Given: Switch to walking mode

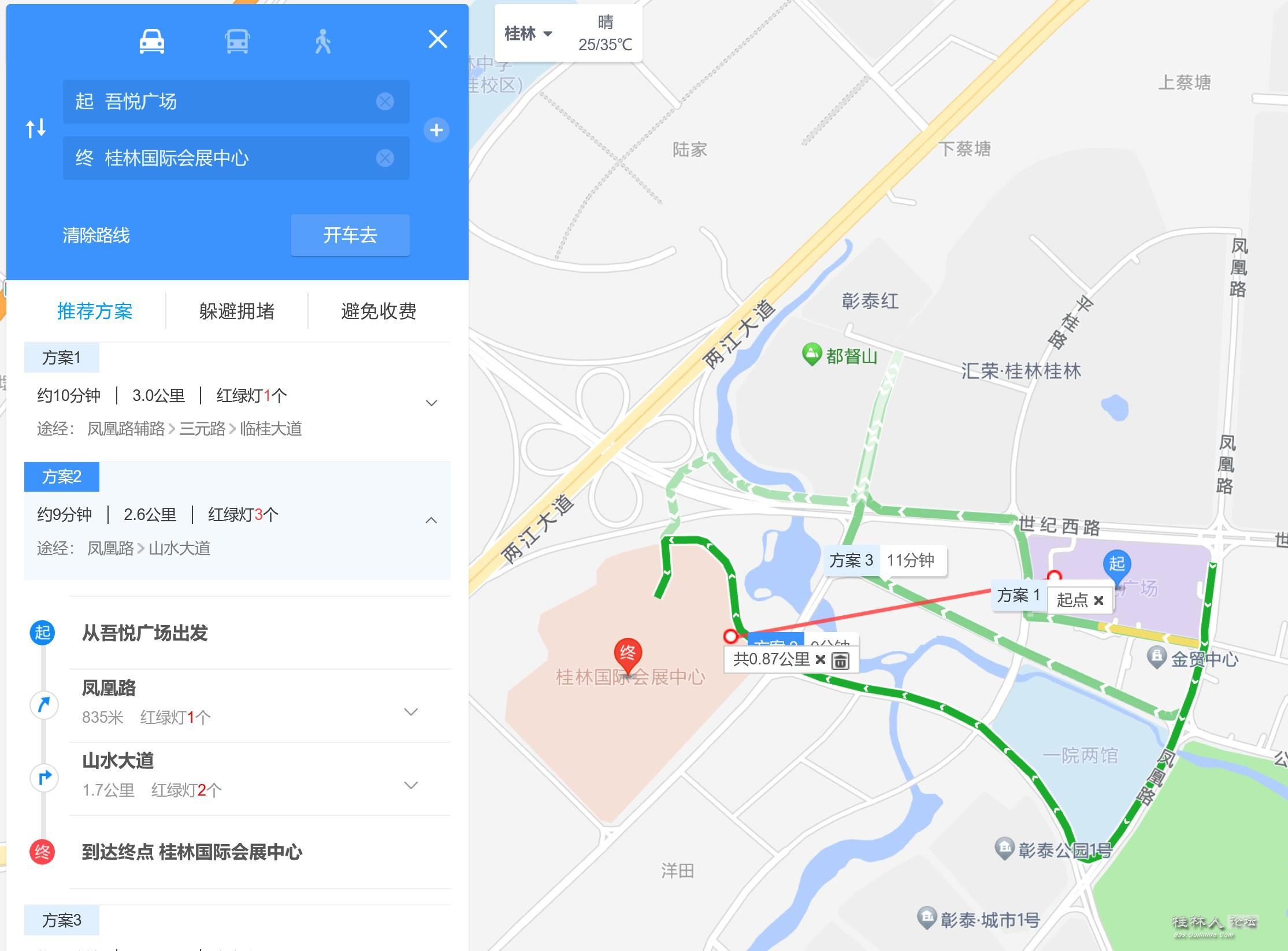Looking at the screenshot, I should click(323, 42).
